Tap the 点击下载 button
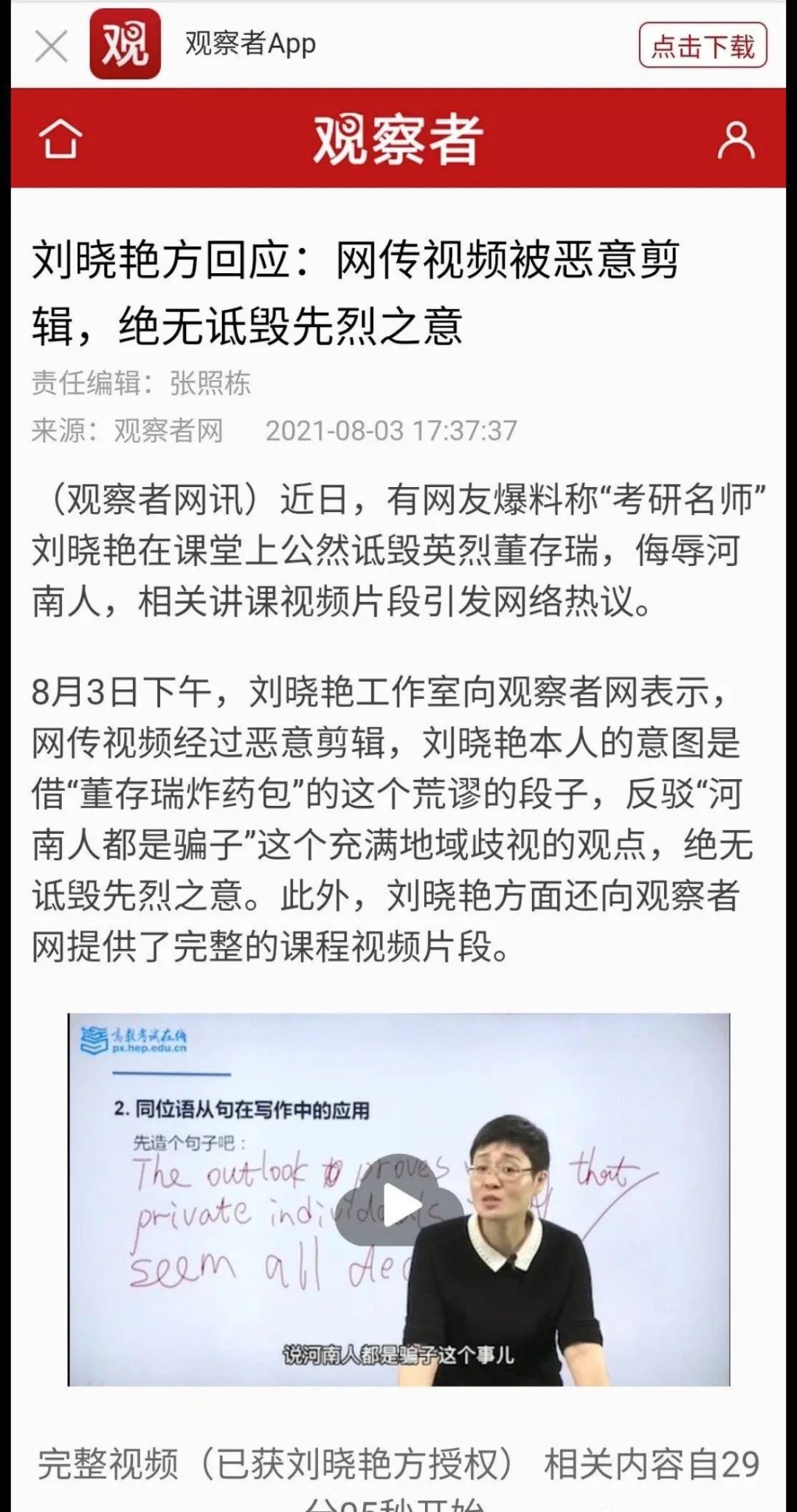This screenshot has height=1512, width=797. point(702,46)
